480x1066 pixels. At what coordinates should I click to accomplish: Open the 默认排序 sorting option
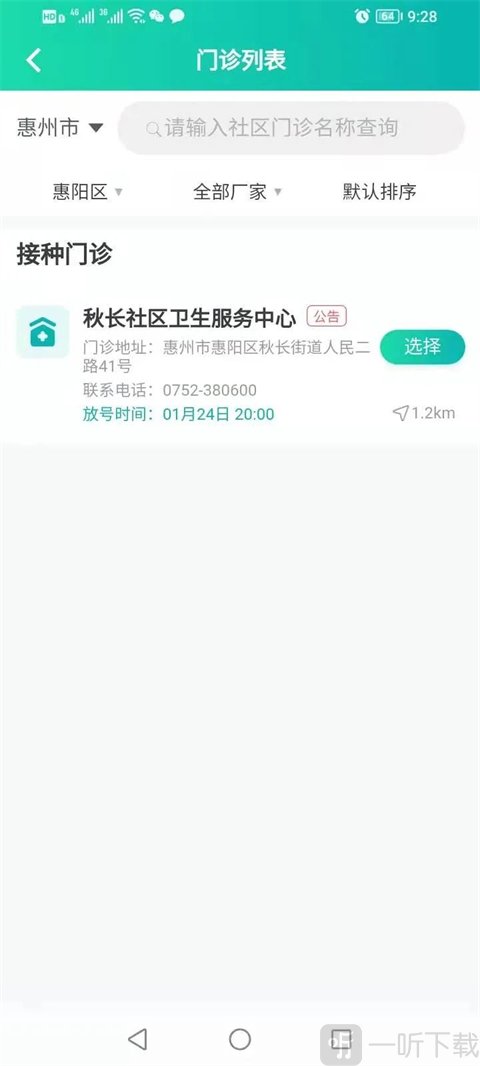click(x=379, y=192)
